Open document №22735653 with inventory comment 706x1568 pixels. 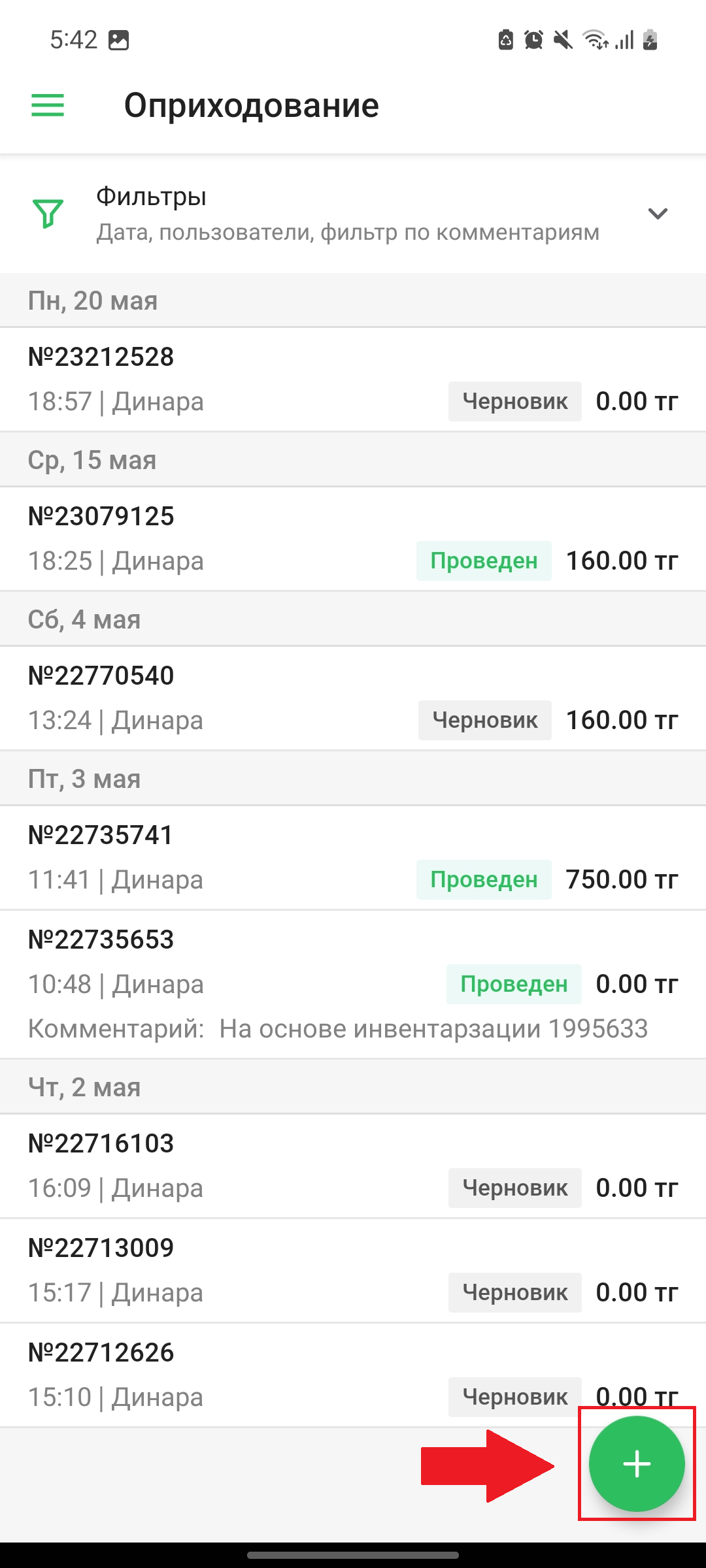[x=353, y=984]
